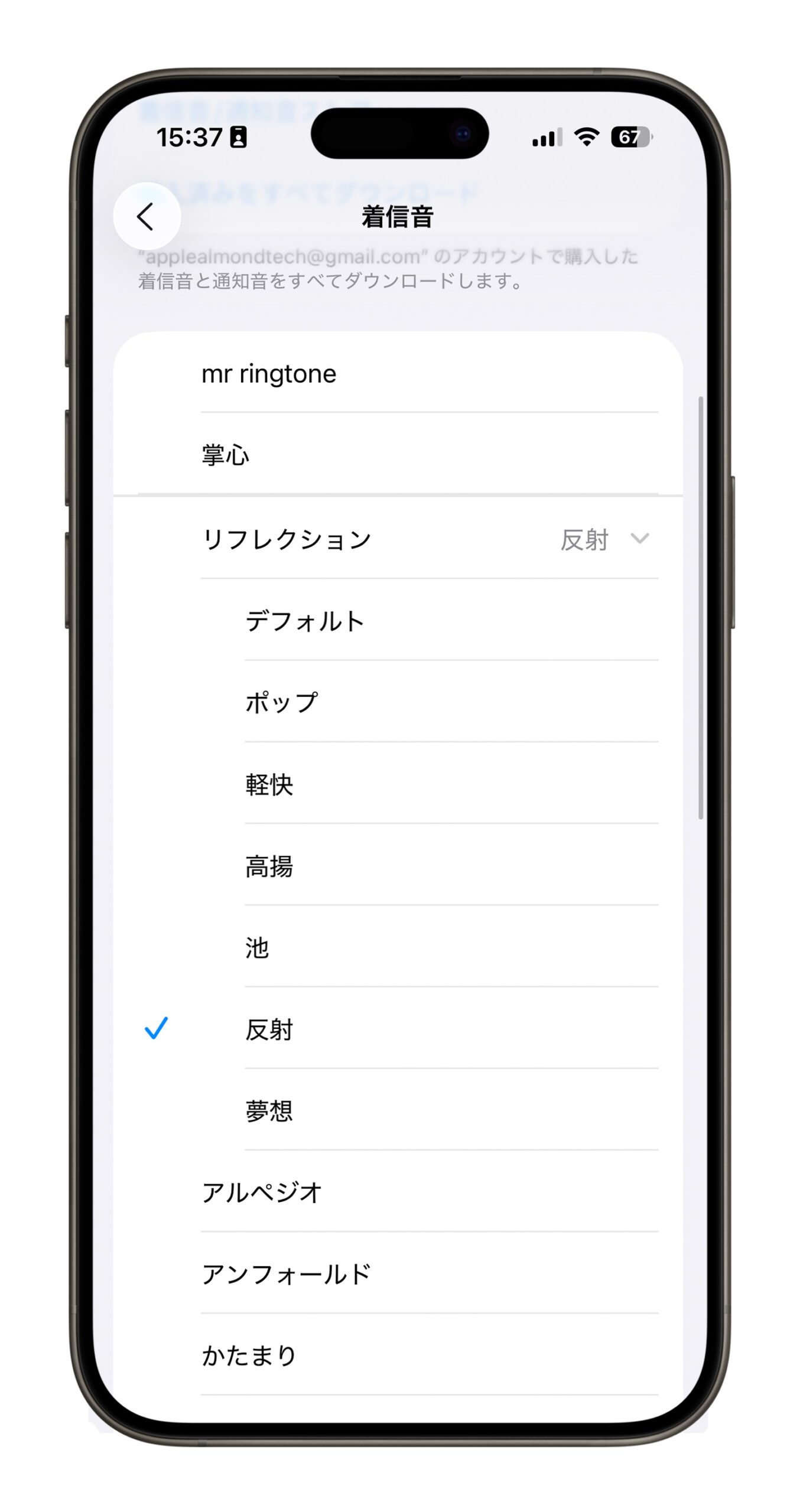The image size is (800, 1512).
Task: Choose the 軽快 variant
Action: point(269,784)
